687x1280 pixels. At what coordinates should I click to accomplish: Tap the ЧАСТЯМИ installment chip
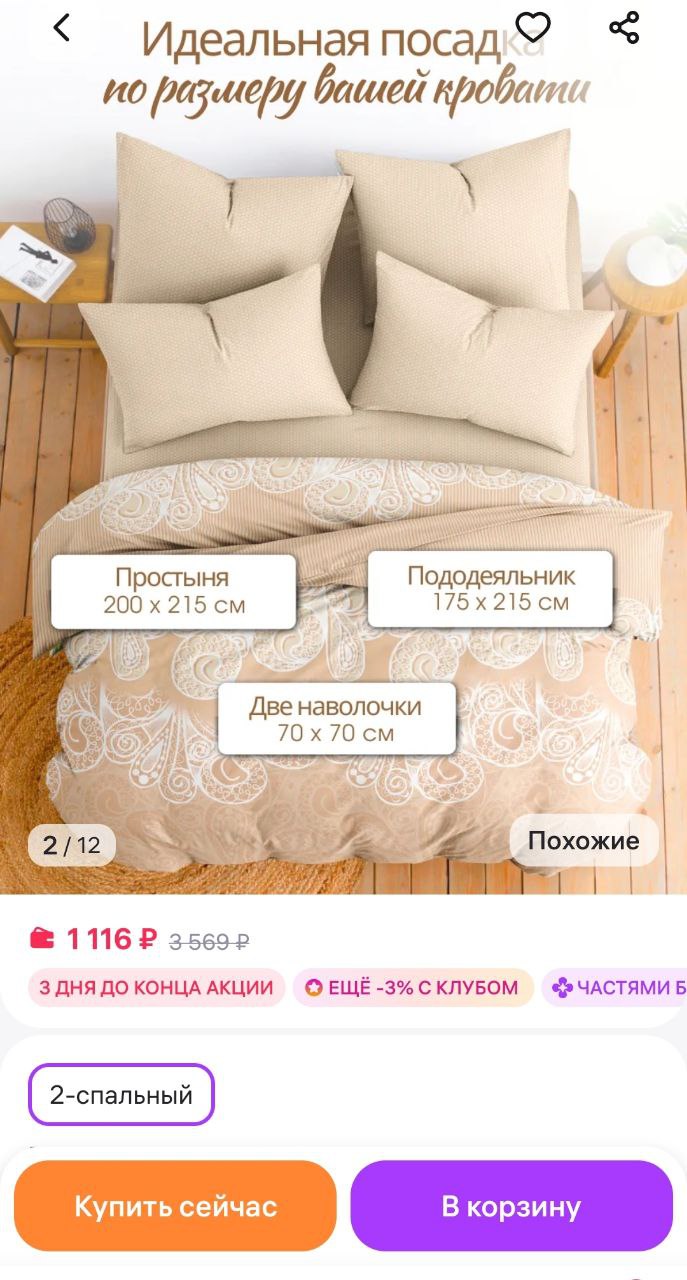click(x=617, y=988)
